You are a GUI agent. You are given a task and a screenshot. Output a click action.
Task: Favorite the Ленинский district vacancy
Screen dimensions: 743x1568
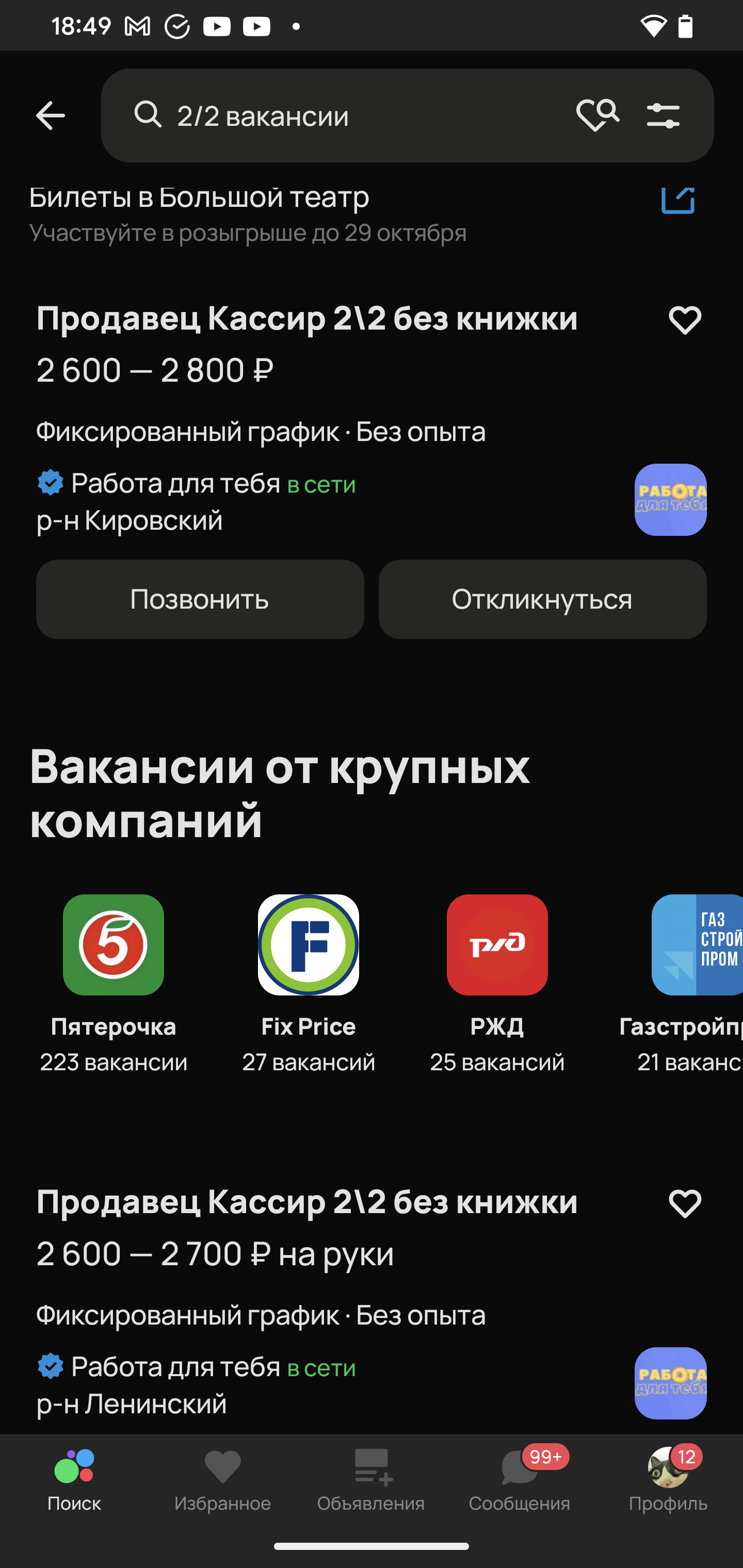click(685, 1204)
